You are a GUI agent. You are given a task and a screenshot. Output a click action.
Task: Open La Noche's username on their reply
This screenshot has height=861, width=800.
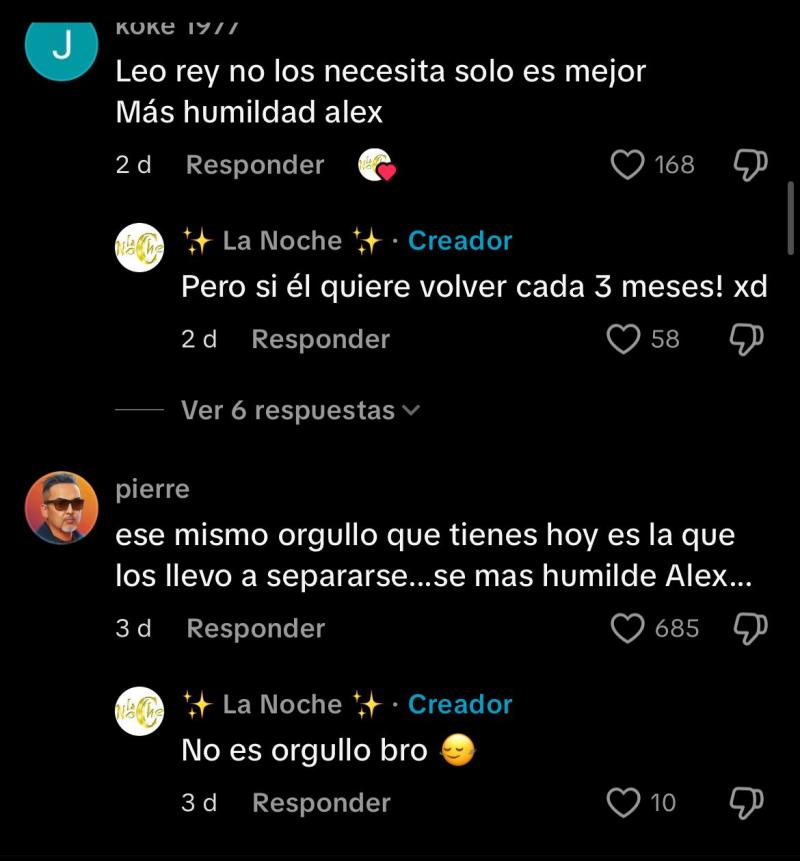pos(283,240)
